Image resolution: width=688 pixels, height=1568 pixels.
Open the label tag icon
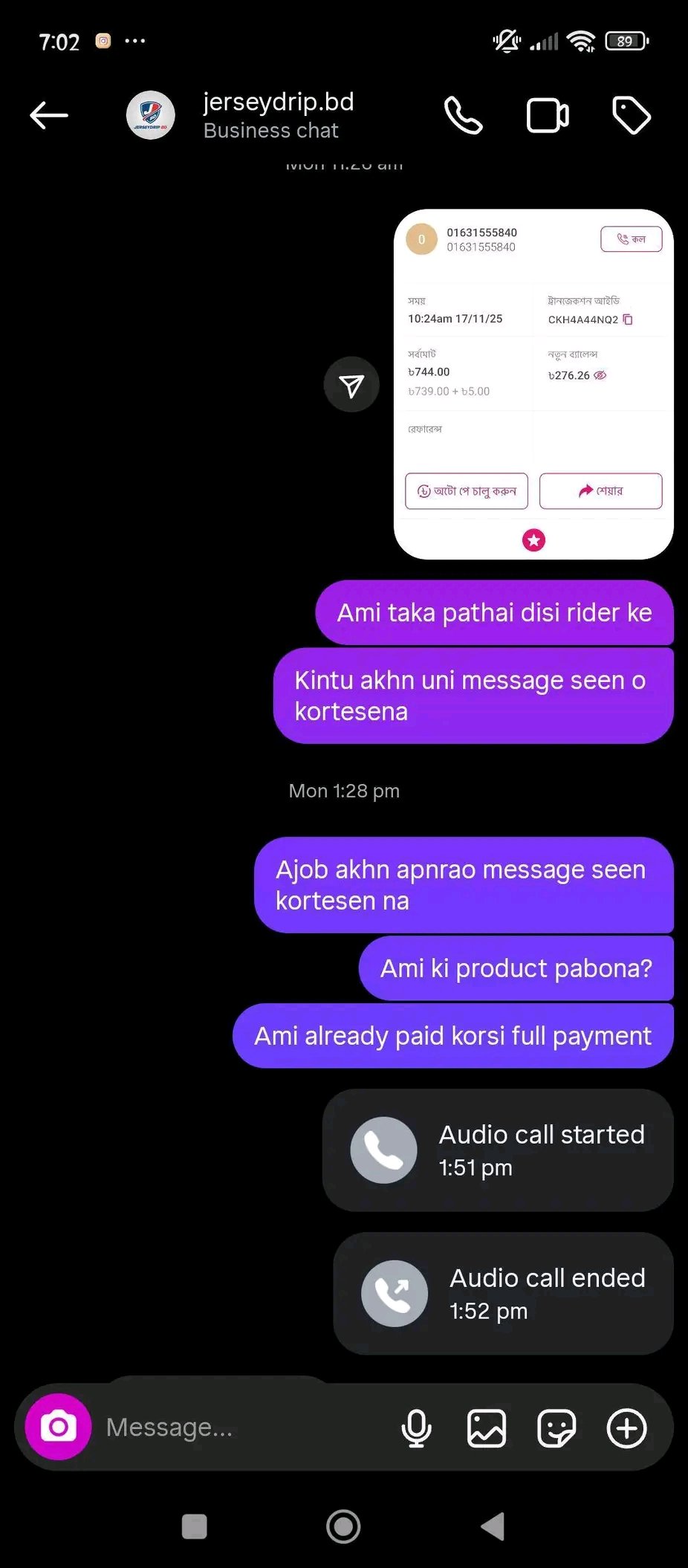[631, 115]
